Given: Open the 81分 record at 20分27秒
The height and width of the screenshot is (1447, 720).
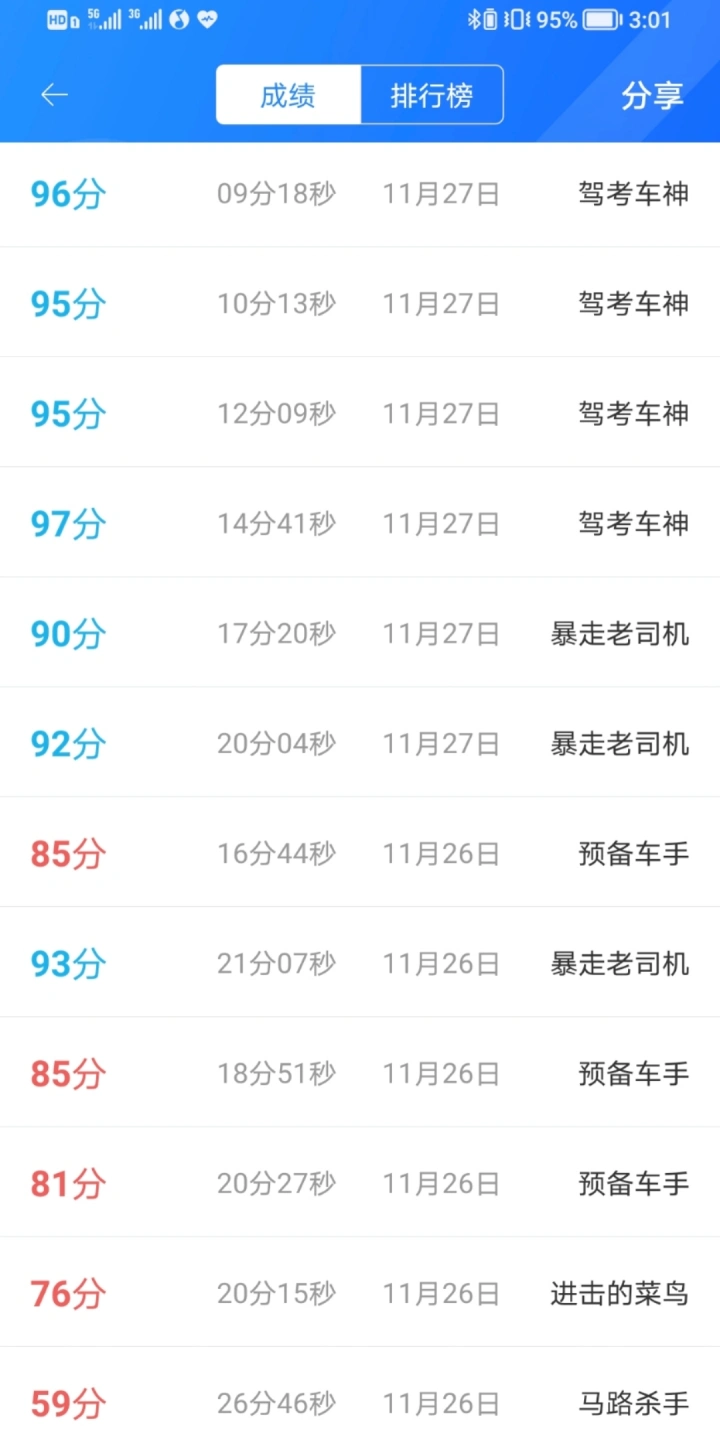Looking at the screenshot, I should [x=360, y=1183].
